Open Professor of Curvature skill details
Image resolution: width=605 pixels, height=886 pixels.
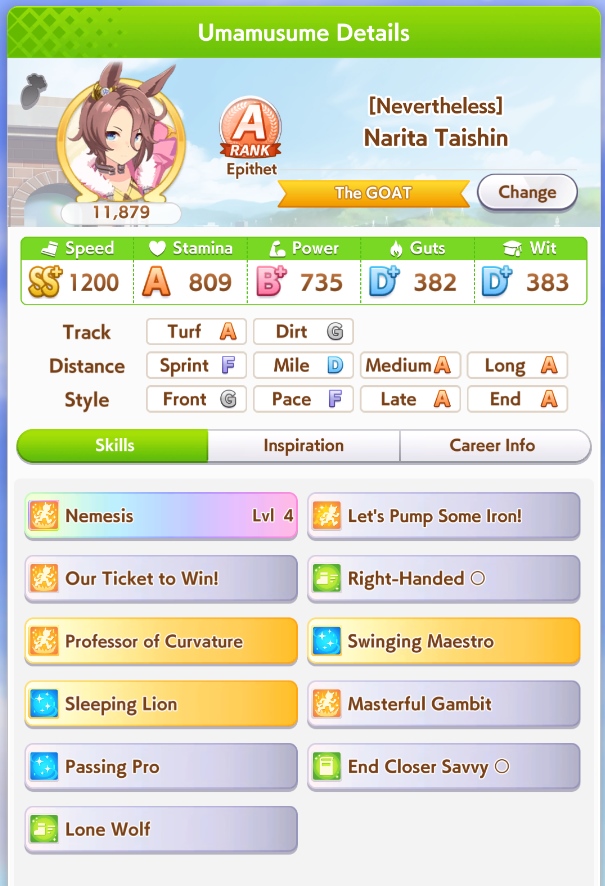[161, 641]
